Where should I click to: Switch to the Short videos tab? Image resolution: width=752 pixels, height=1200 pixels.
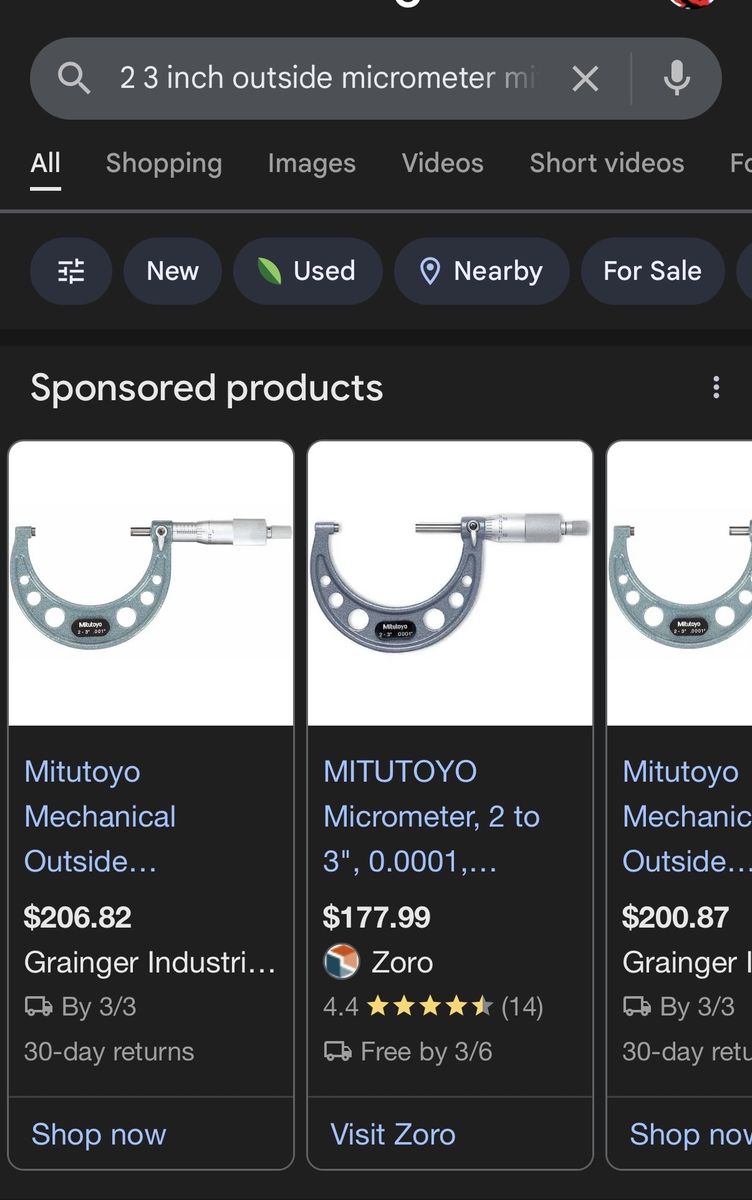pos(606,163)
